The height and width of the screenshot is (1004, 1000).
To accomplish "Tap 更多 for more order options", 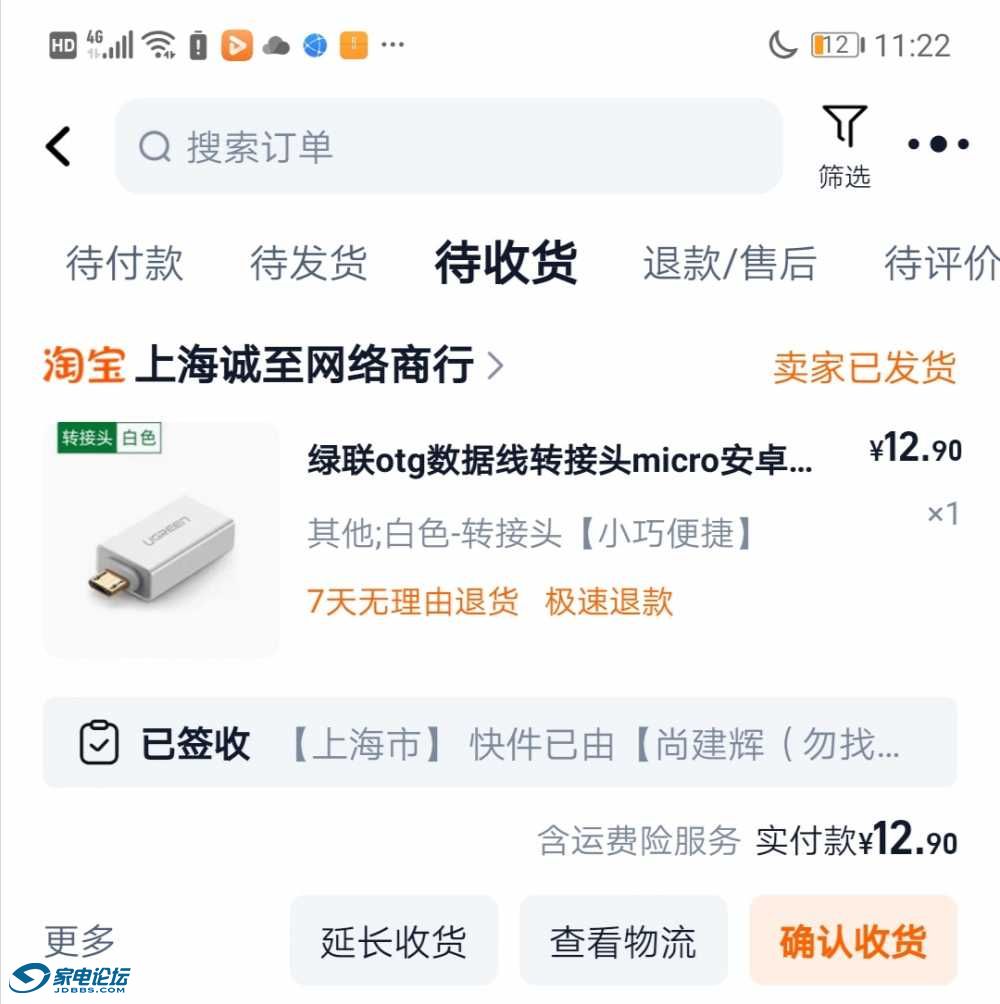I will tap(80, 941).
